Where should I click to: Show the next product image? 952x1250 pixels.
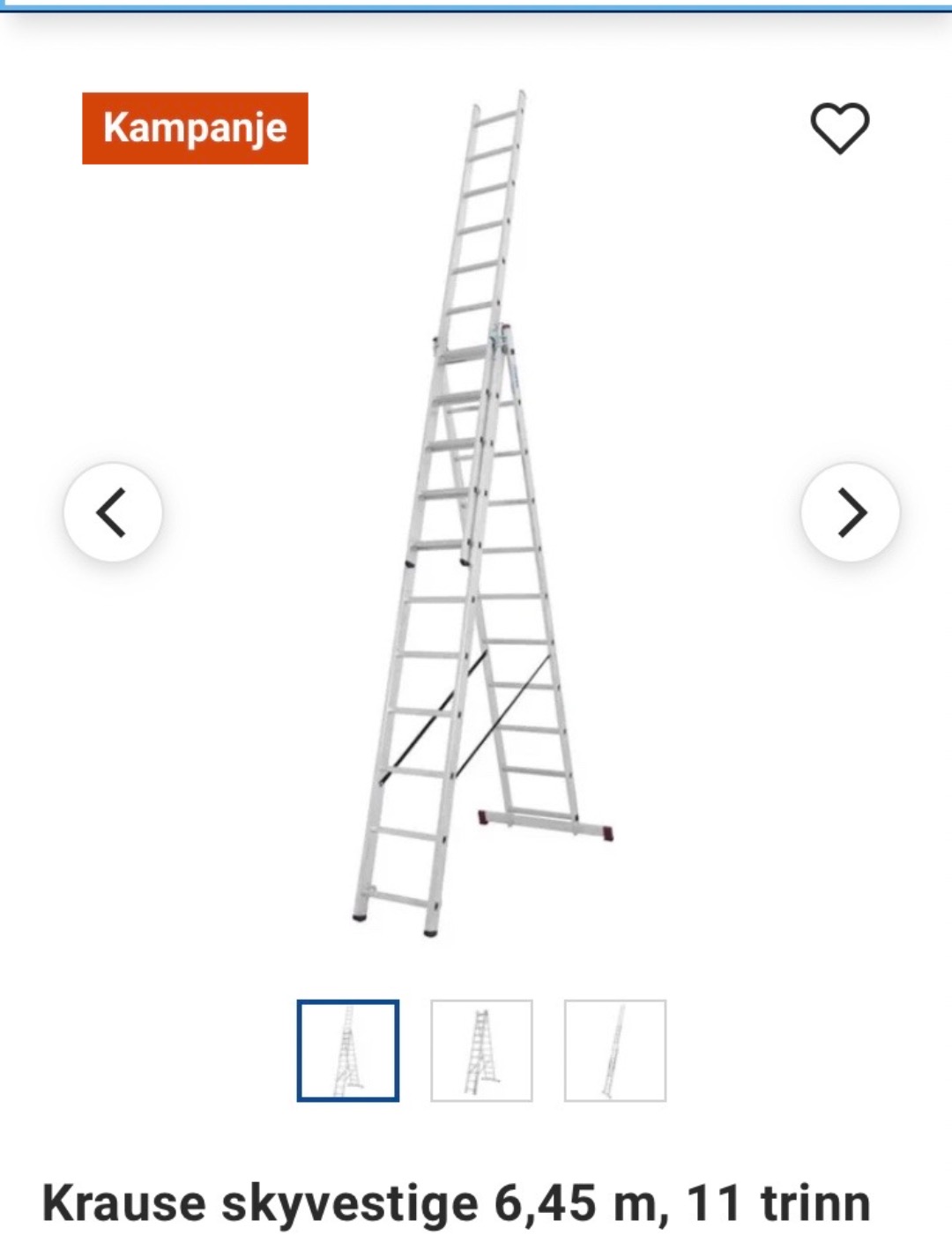(850, 512)
